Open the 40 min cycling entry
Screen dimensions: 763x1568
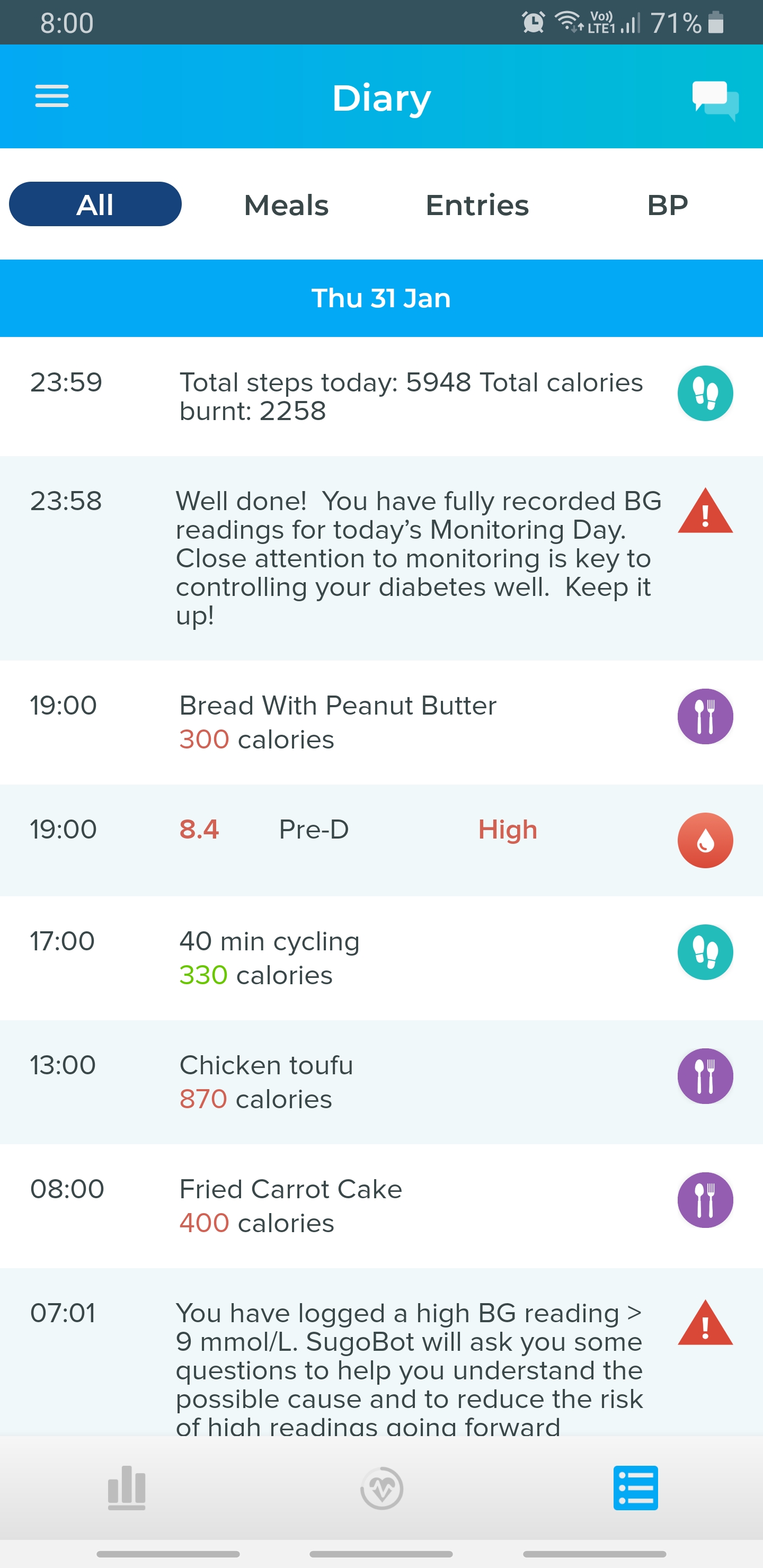tap(381, 958)
